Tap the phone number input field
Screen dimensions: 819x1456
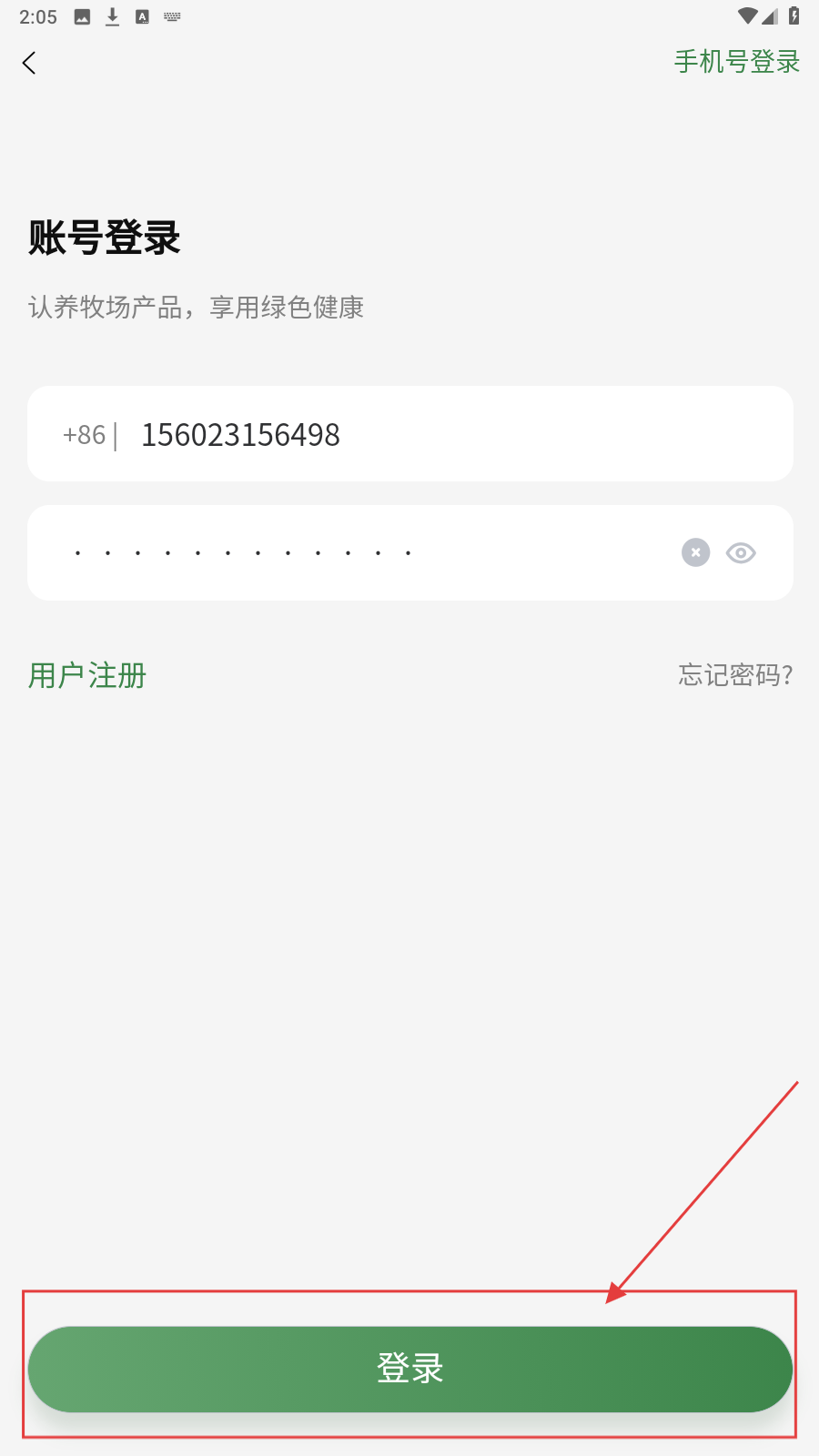point(410,434)
